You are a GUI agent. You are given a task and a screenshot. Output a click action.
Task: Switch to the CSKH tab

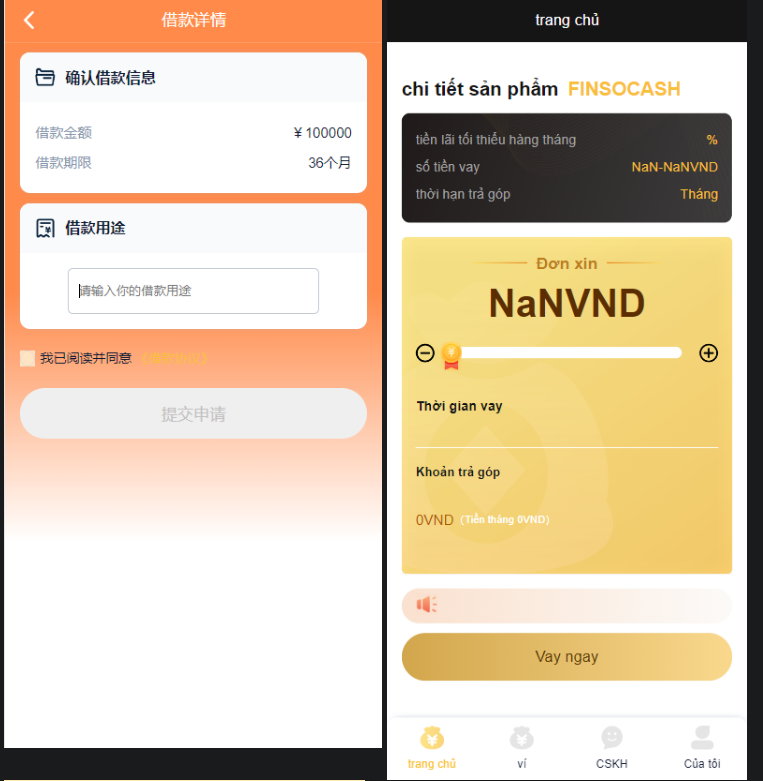(x=612, y=747)
